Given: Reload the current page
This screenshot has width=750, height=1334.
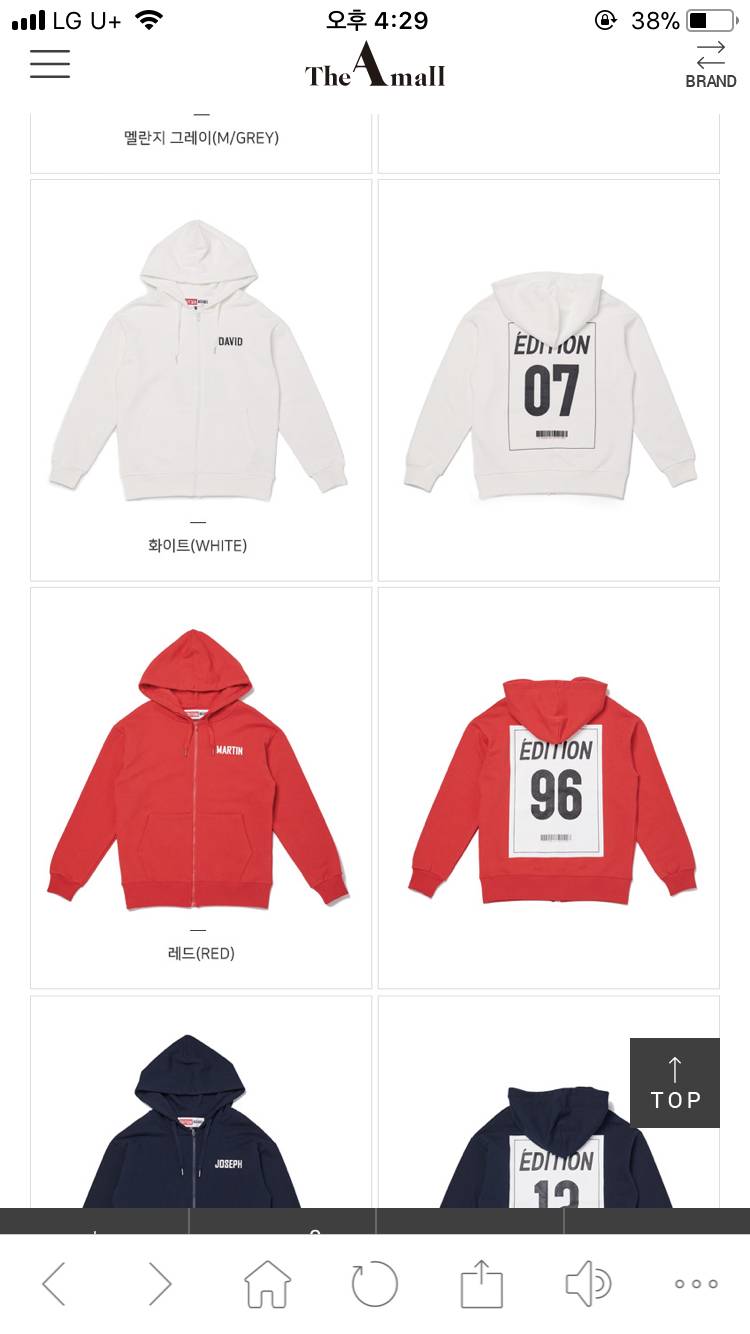Looking at the screenshot, I should pos(375,1284).
